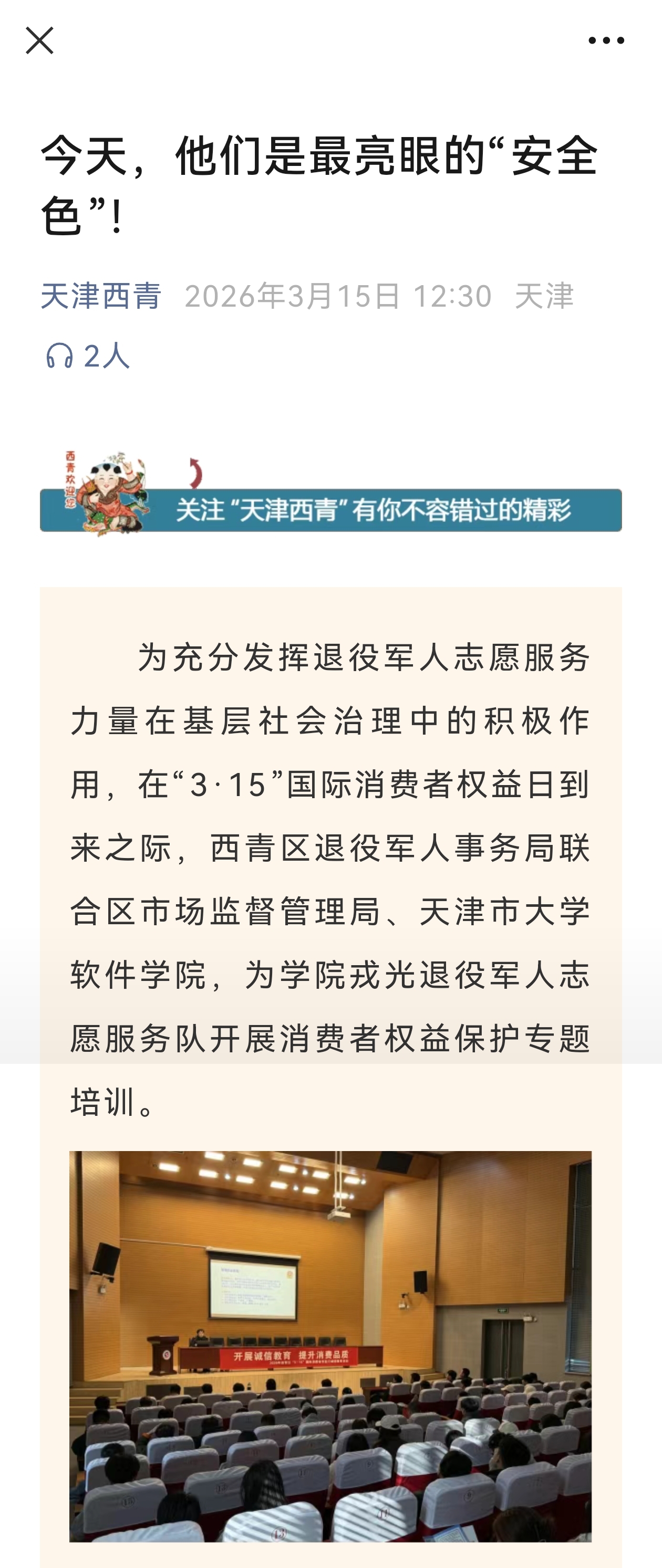This screenshot has width=662, height=1568.
Task: Open the three-dot more options menu
Action: [x=606, y=41]
